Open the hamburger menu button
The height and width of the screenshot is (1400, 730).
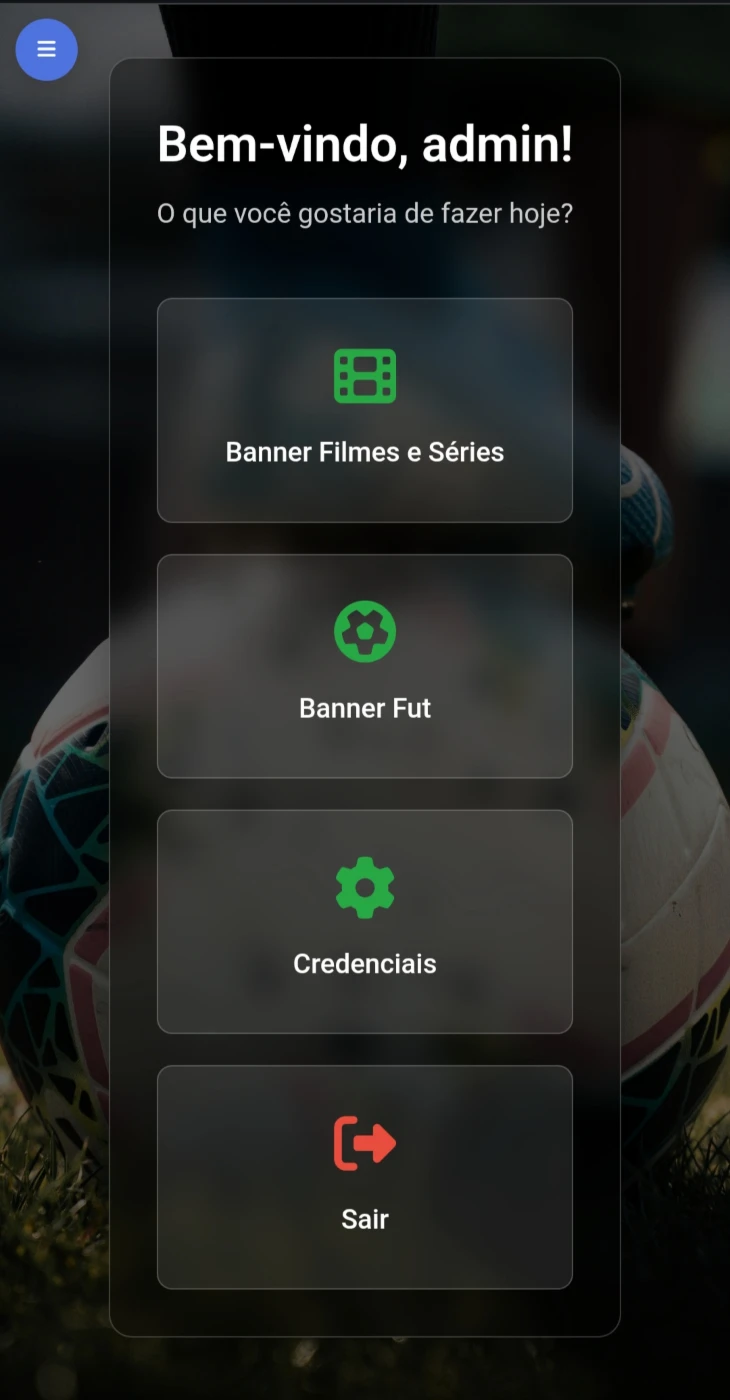[x=47, y=49]
